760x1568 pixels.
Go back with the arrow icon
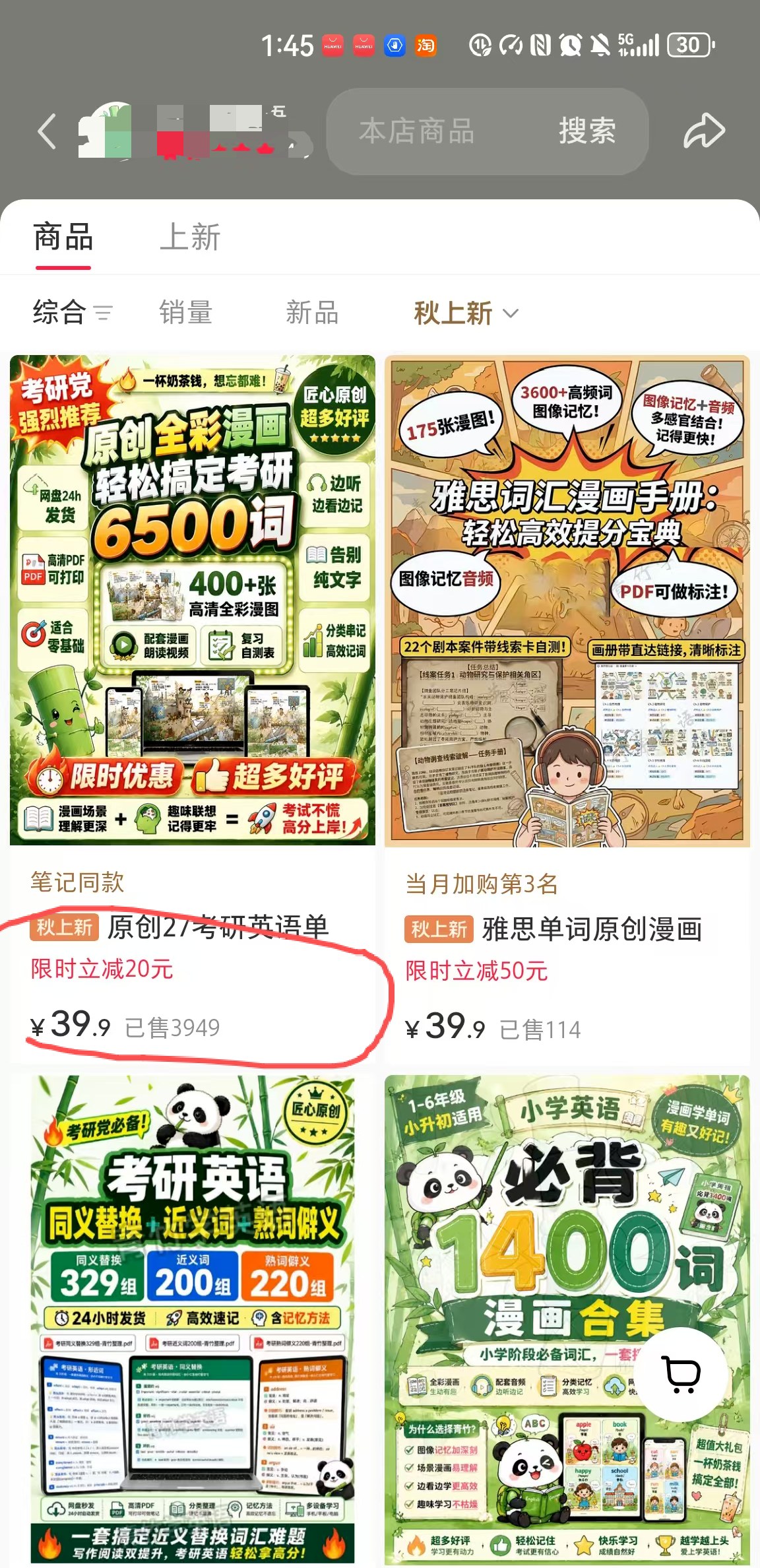47,131
